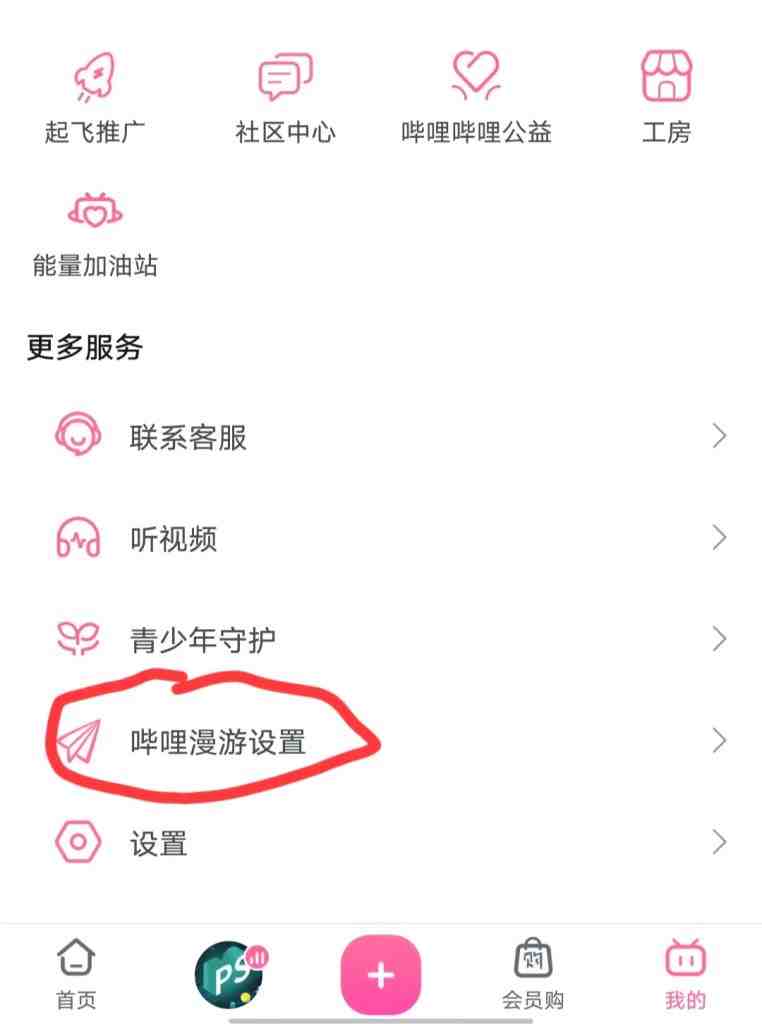The image size is (762, 1024).
Task: Open the 哔哩漫游设置 row chevron
Action: pyautogui.click(x=719, y=740)
